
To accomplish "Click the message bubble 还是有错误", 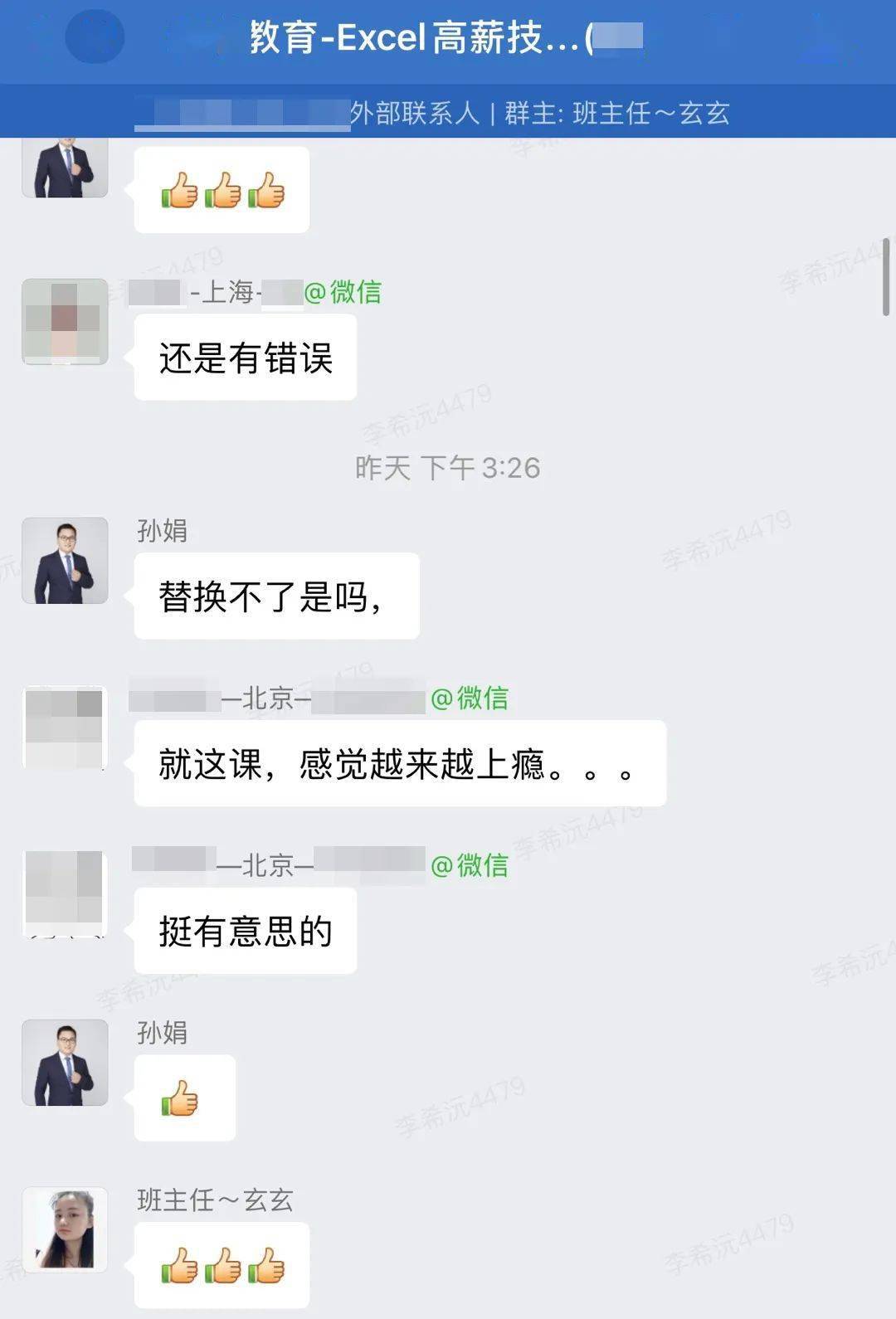I will [x=247, y=357].
